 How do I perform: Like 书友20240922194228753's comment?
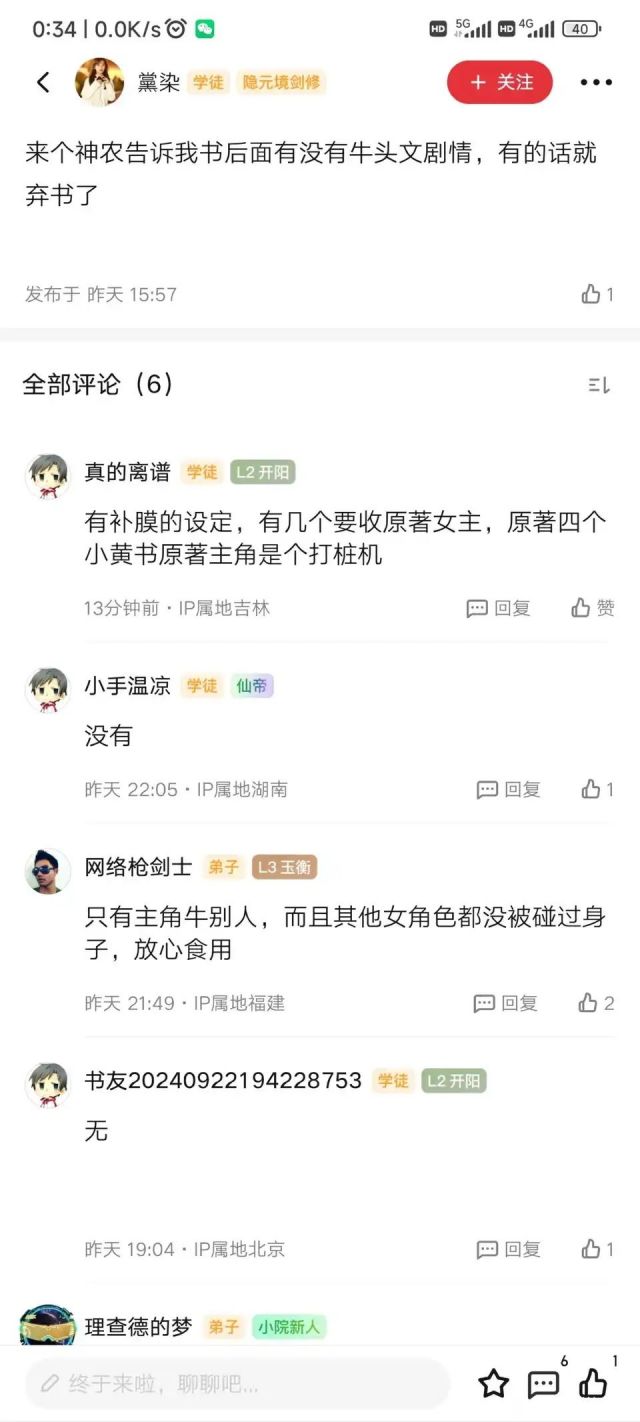[597, 1249]
